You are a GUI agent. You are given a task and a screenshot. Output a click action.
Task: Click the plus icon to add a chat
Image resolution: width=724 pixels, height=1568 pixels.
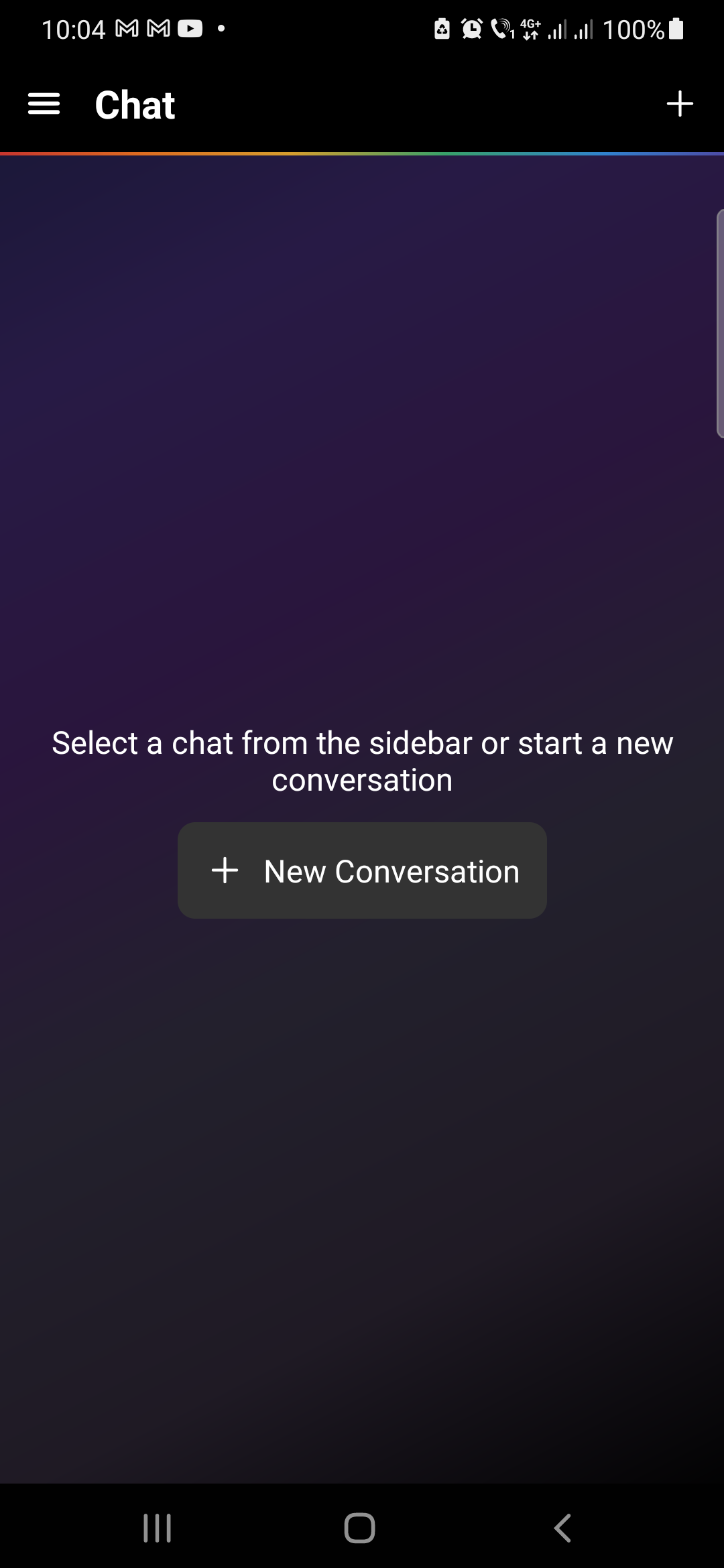(x=680, y=104)
